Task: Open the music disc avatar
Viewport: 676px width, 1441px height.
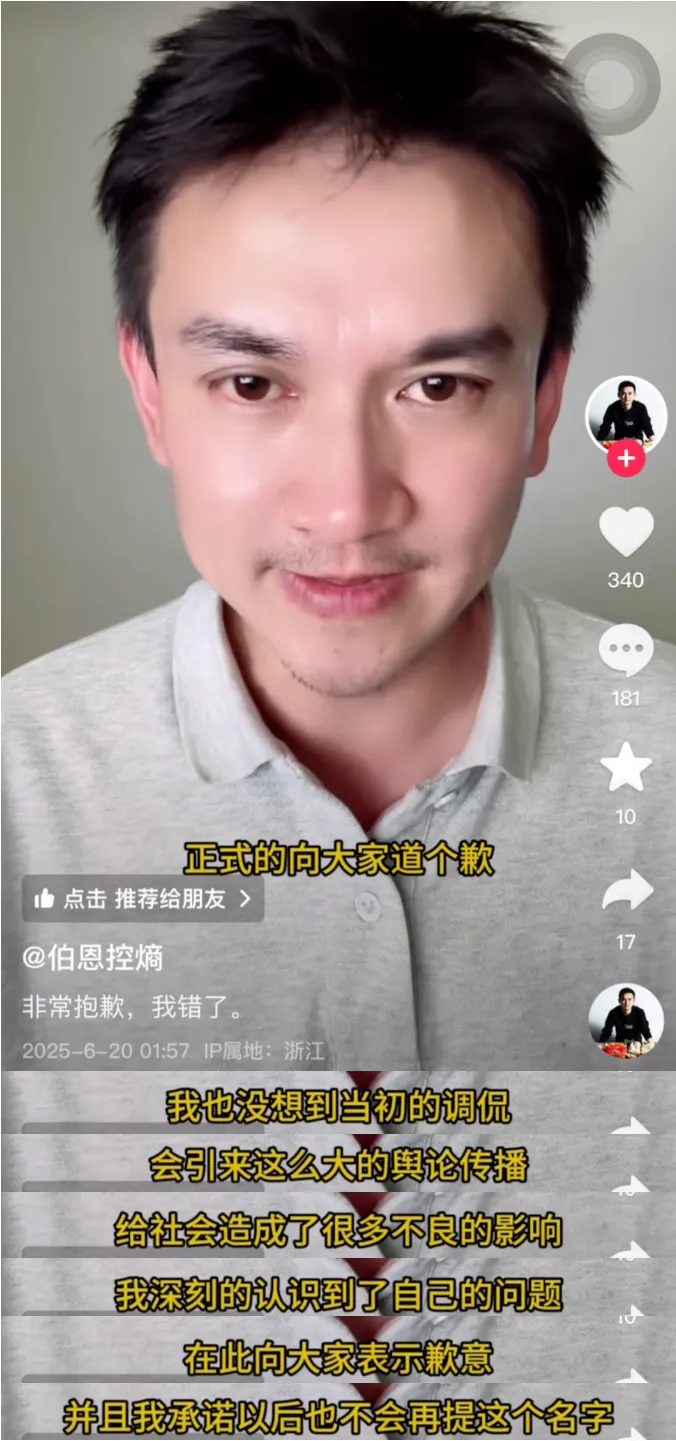Action: click(x=626, y=1020)
